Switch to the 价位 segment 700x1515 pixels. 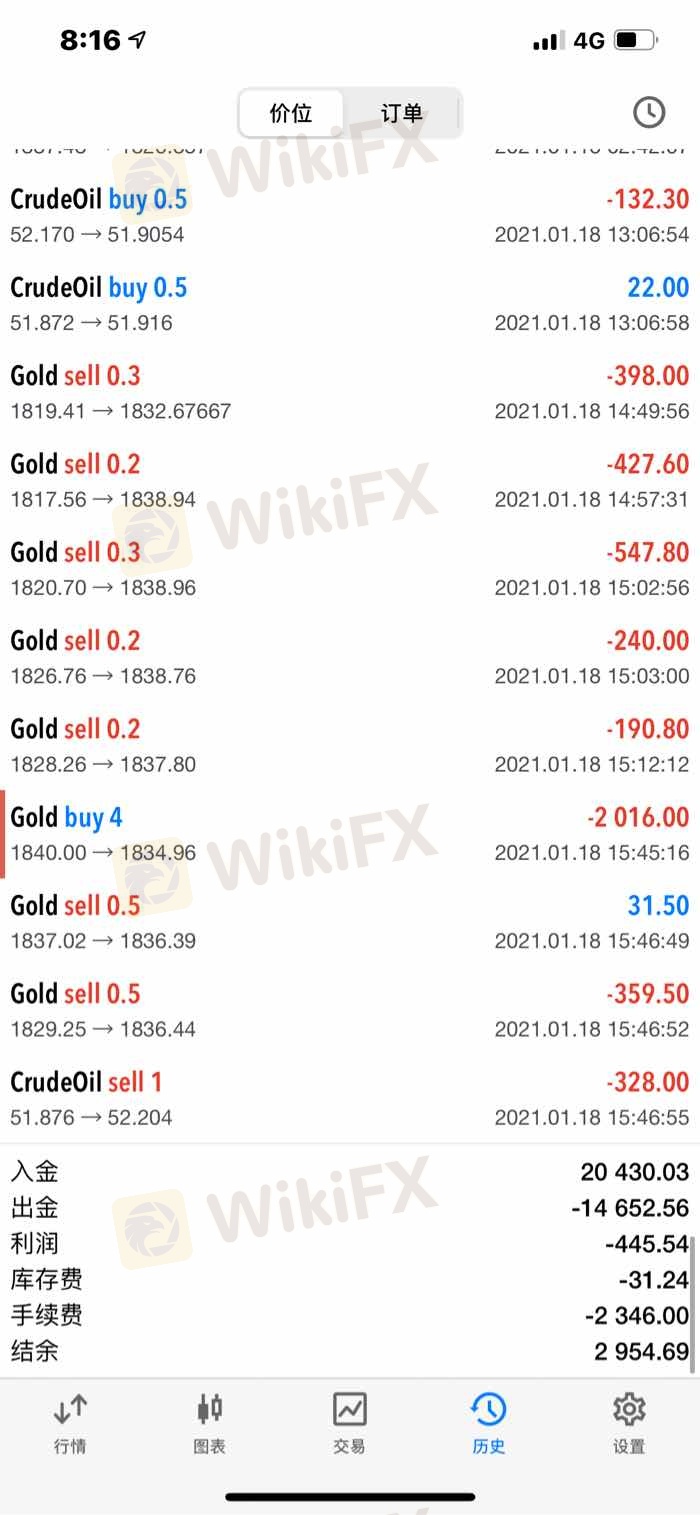coord(291,113)
